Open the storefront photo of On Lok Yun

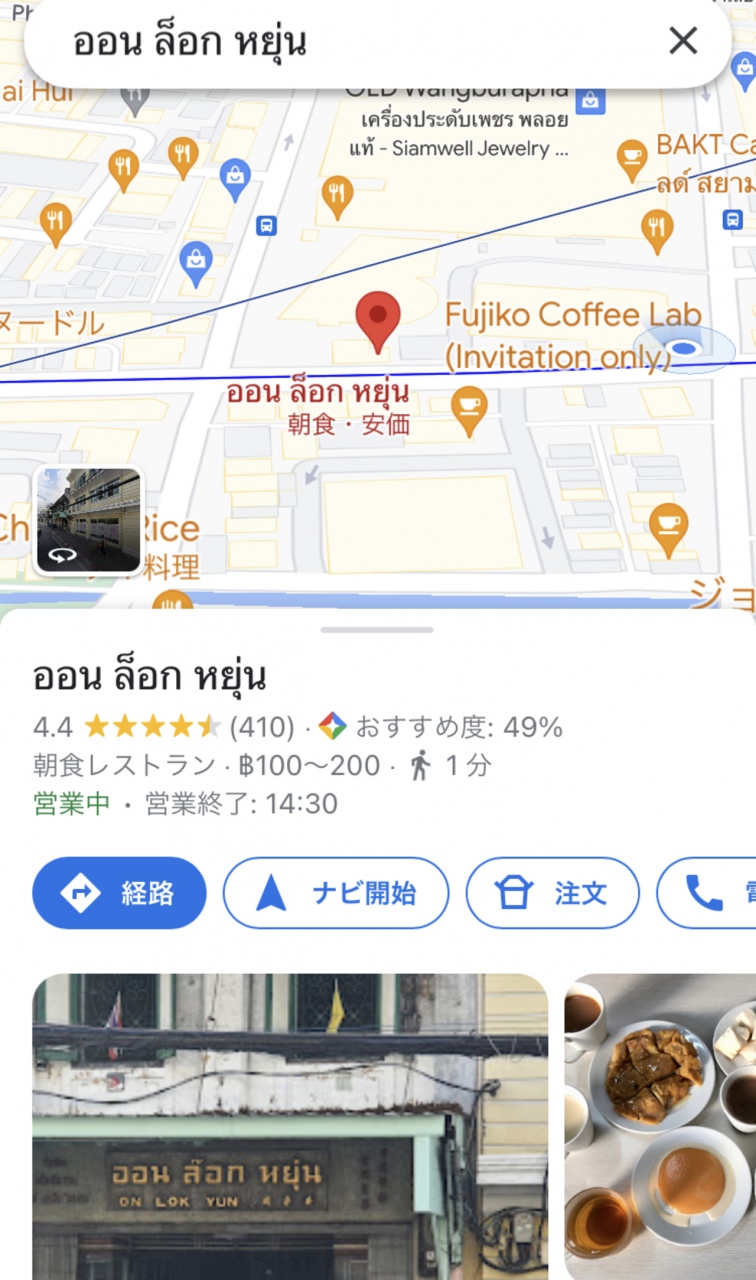290,1126
